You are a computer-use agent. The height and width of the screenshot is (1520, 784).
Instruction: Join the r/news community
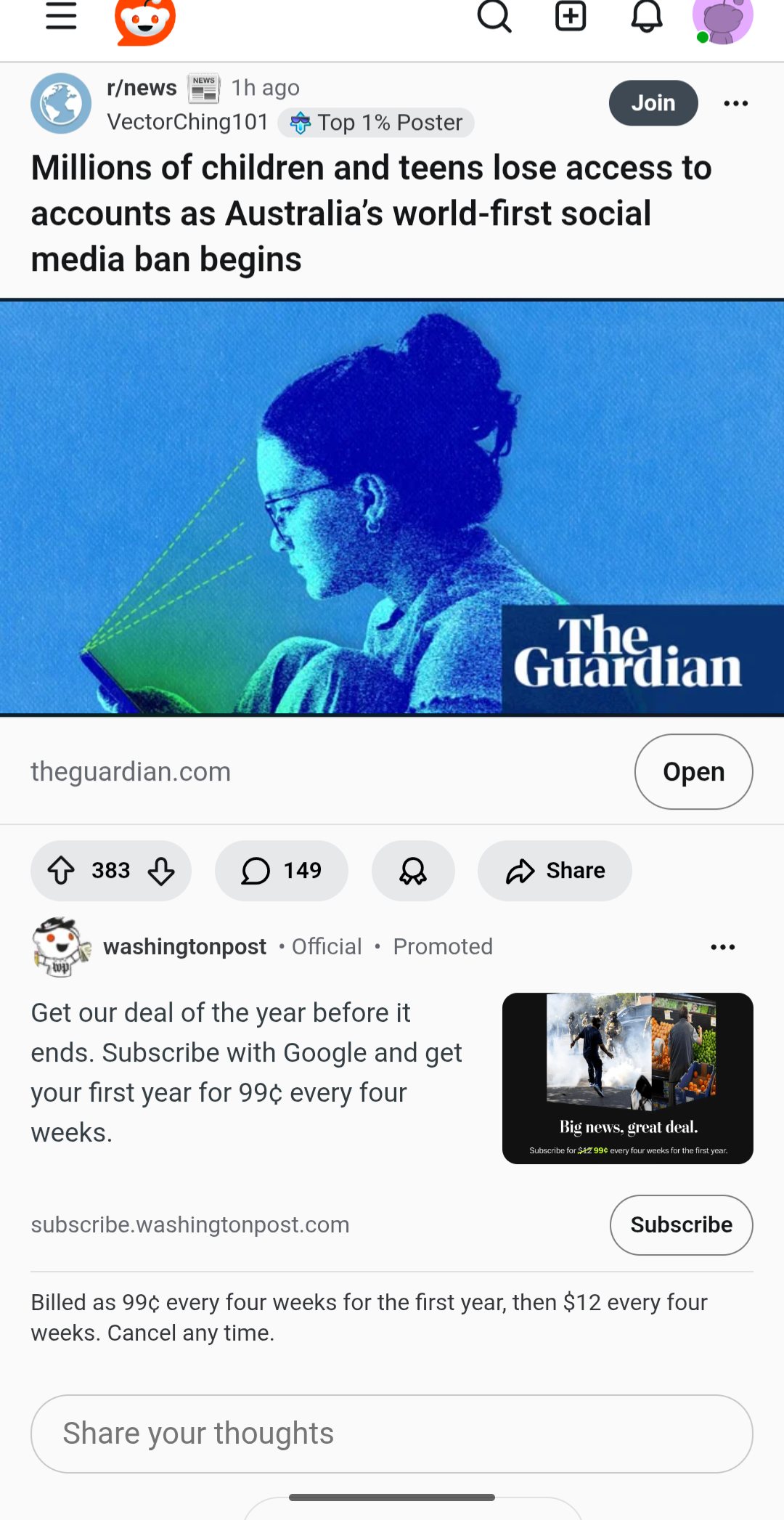pyautogui.click(x=653, y=103)
